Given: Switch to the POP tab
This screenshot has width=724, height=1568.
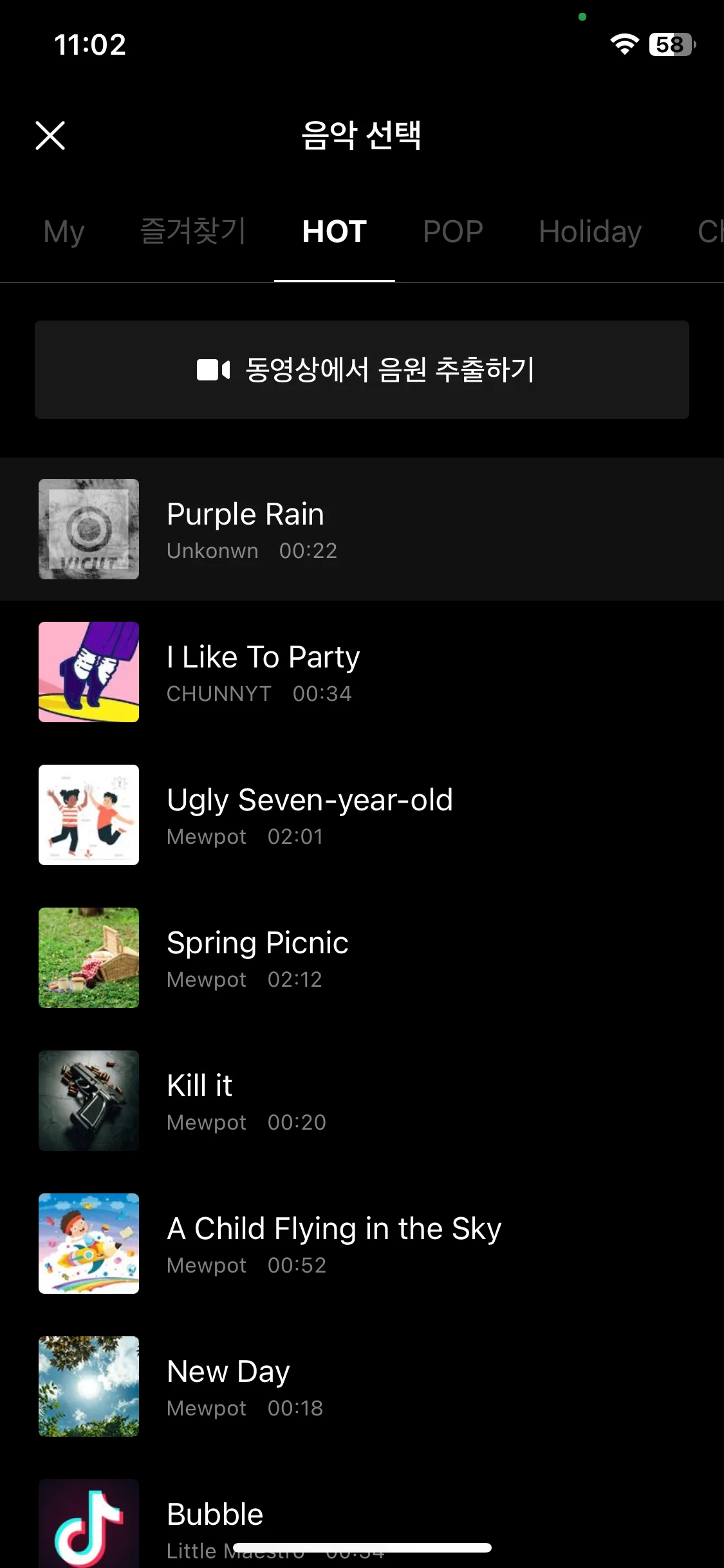Looking at the screenshot, I should tap(452, 232).
